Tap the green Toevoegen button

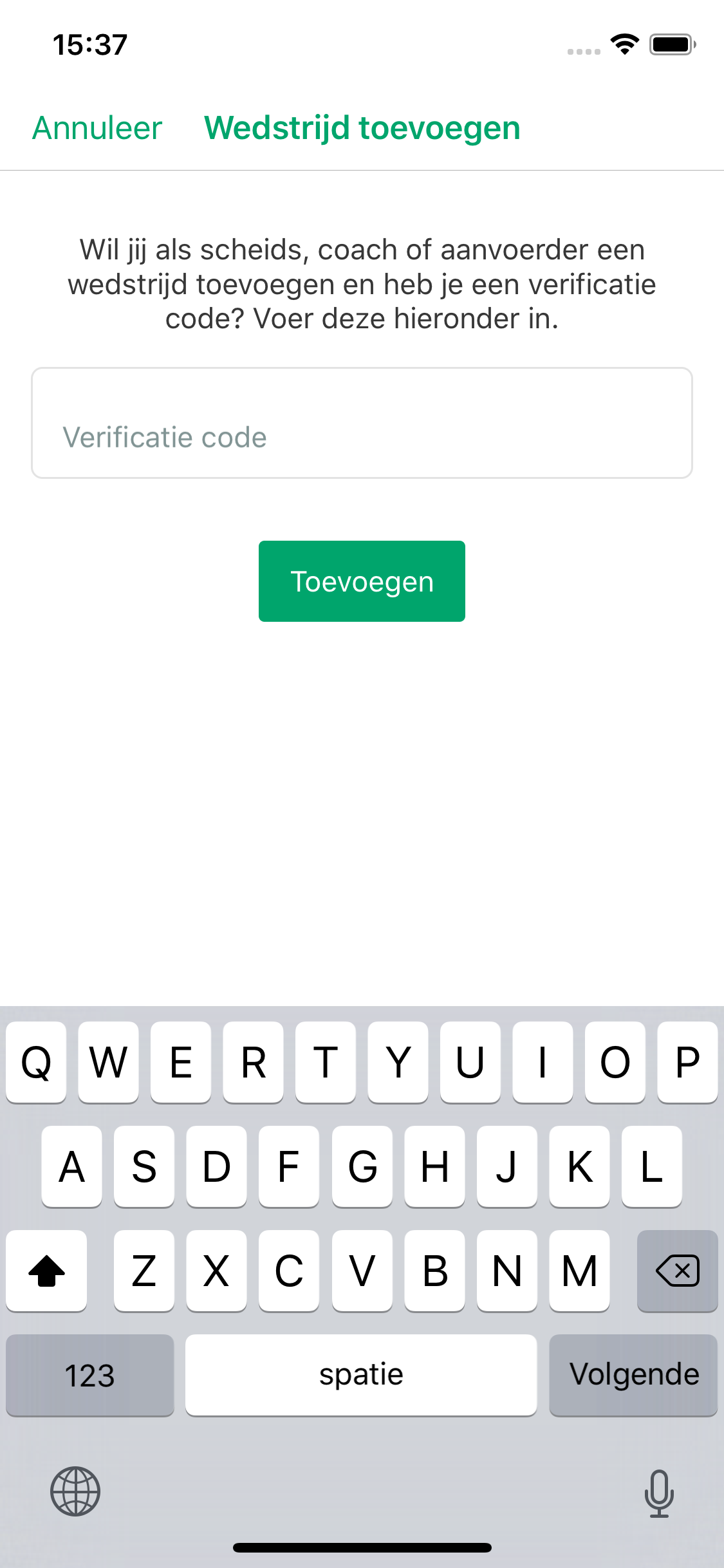point(362,581)
